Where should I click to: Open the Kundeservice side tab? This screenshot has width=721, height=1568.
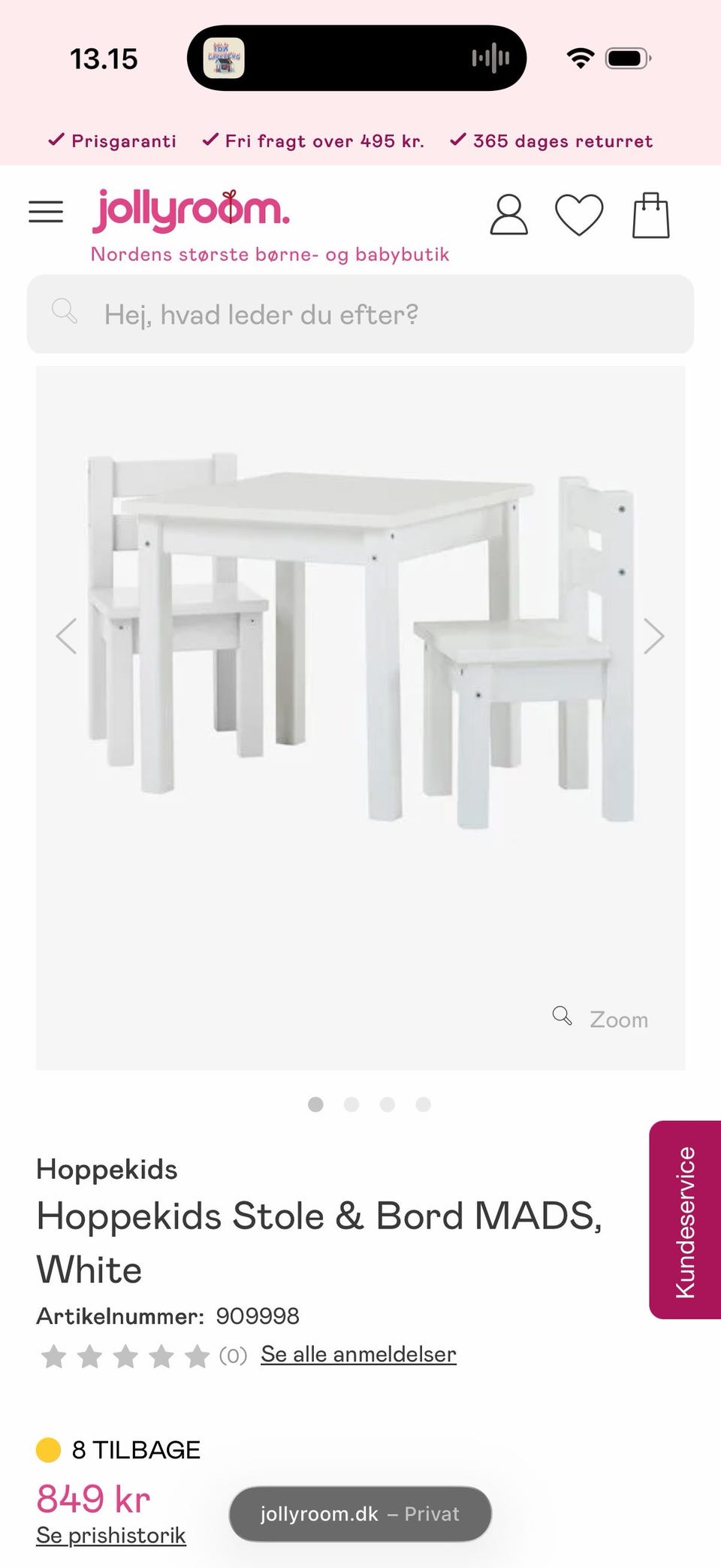[x=685, y=1220]
